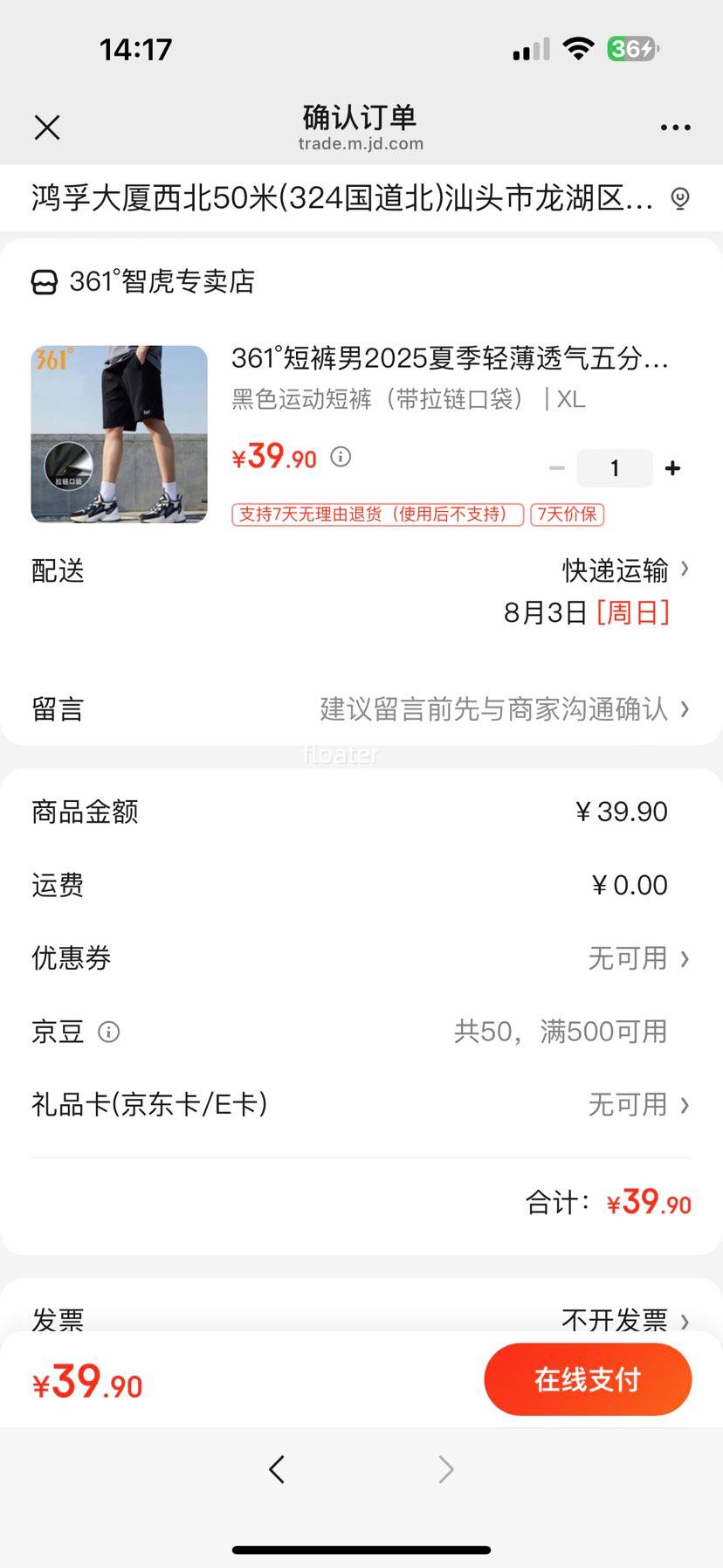Open the three-dot overflow menu
Image resolution: width=723 pixels, height=1568 pixels.
(x=675, y=128)
